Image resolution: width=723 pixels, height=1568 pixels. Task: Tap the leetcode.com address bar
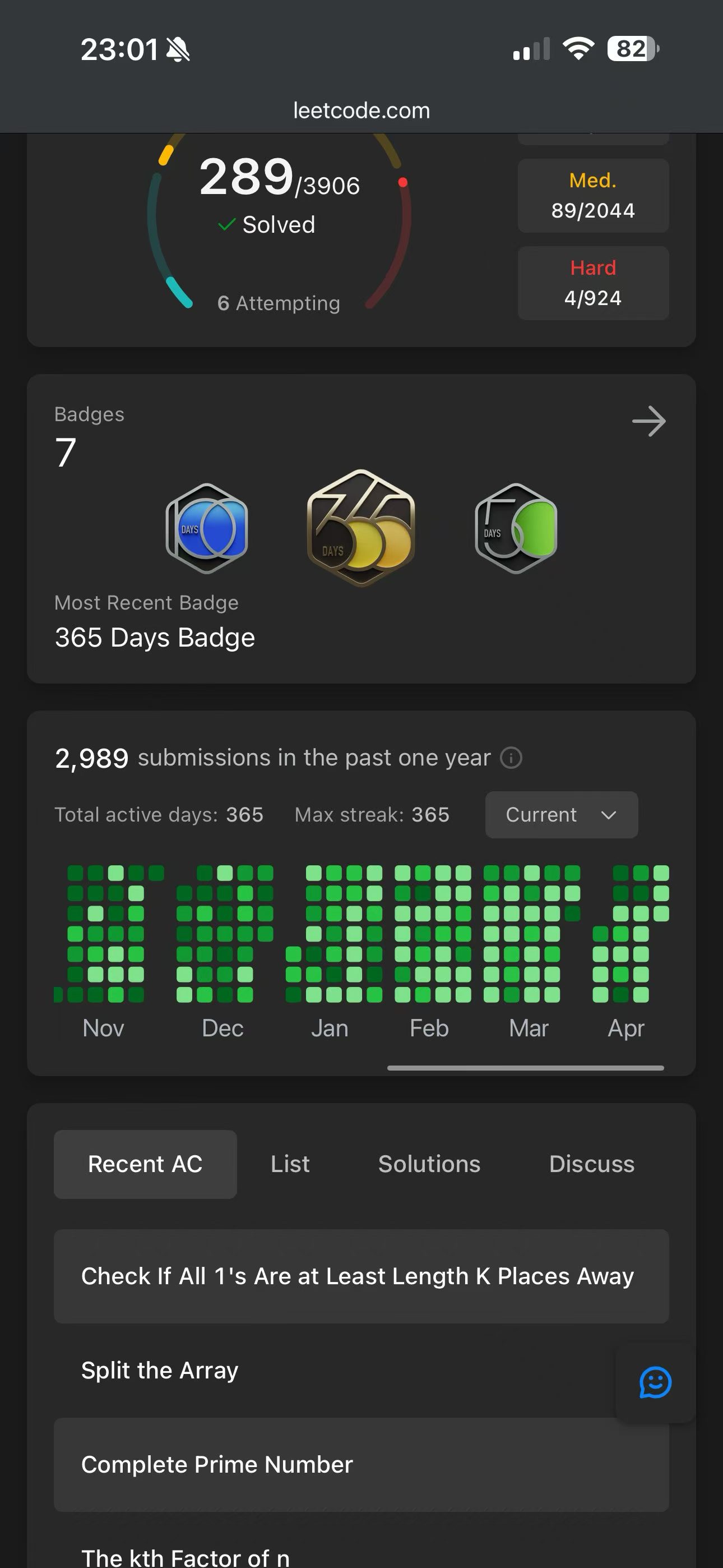coord(361,110)
